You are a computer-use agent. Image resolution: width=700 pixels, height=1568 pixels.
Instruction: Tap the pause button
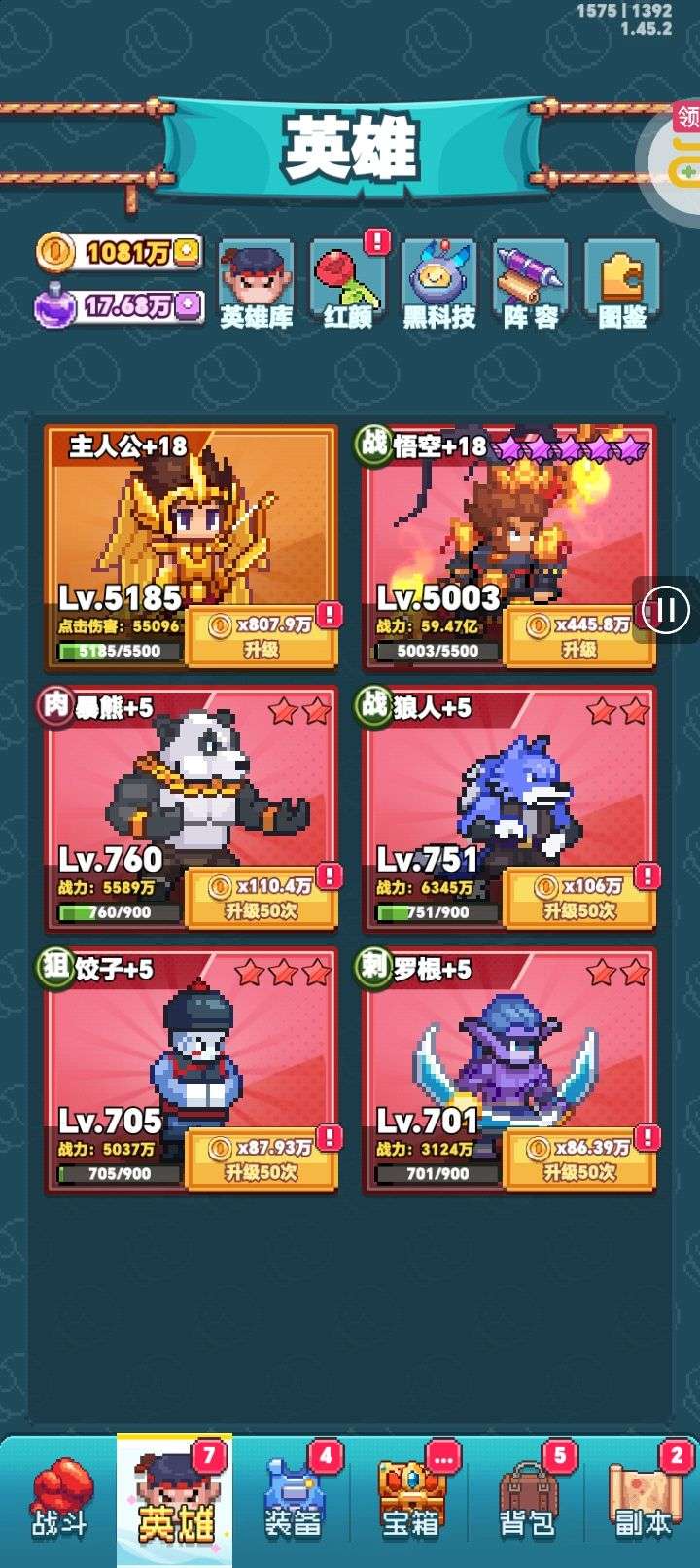pos(666,610)
